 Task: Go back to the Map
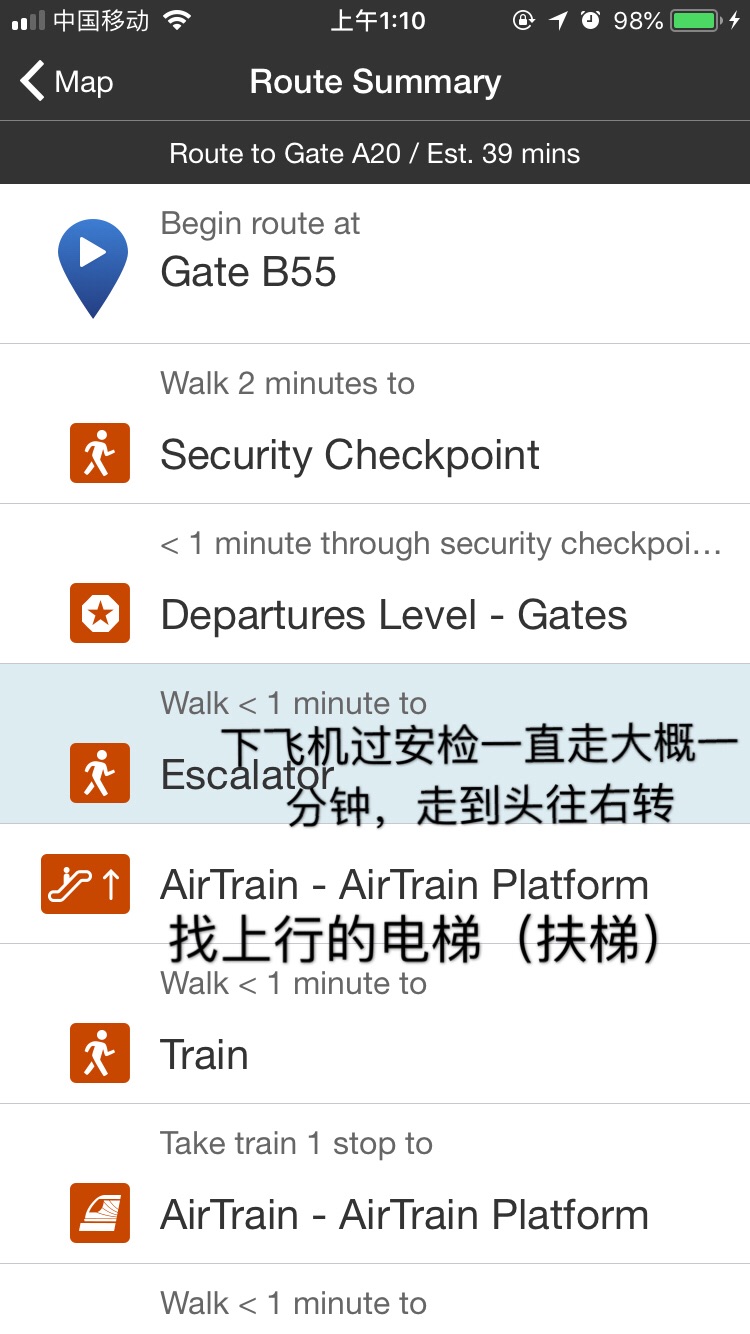point(67,81)
